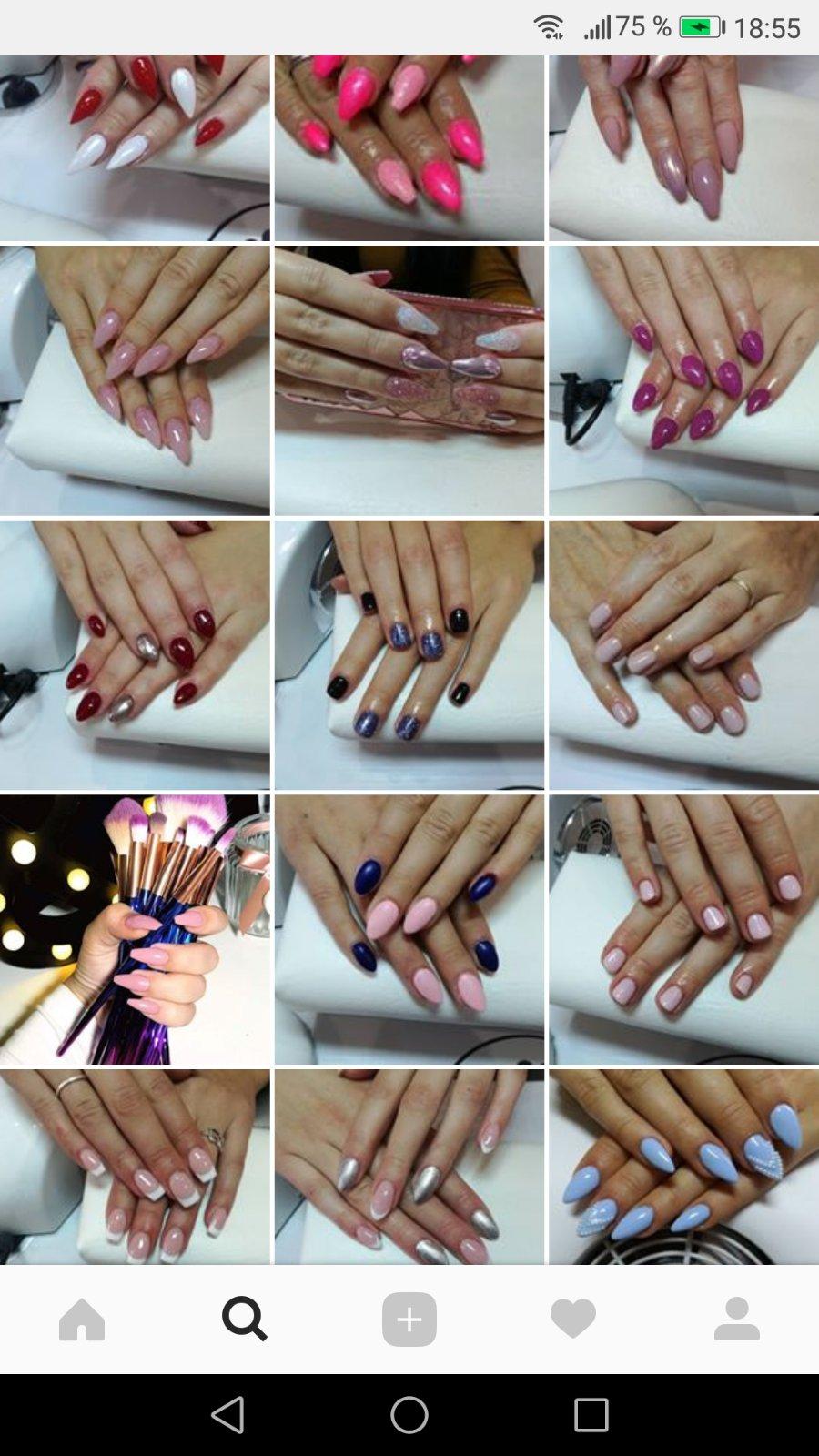
Task: Open the black and blue glitter nails photo
Action: coord(409,655)
